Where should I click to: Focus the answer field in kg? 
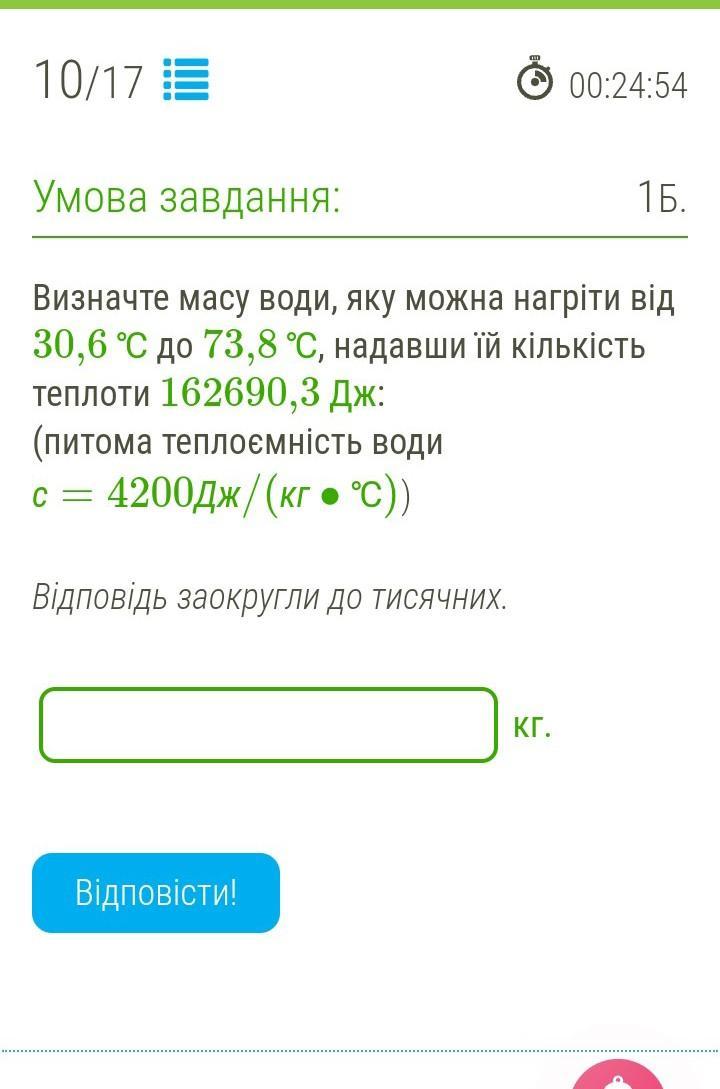pyautogui.click(x=268, y=725)
